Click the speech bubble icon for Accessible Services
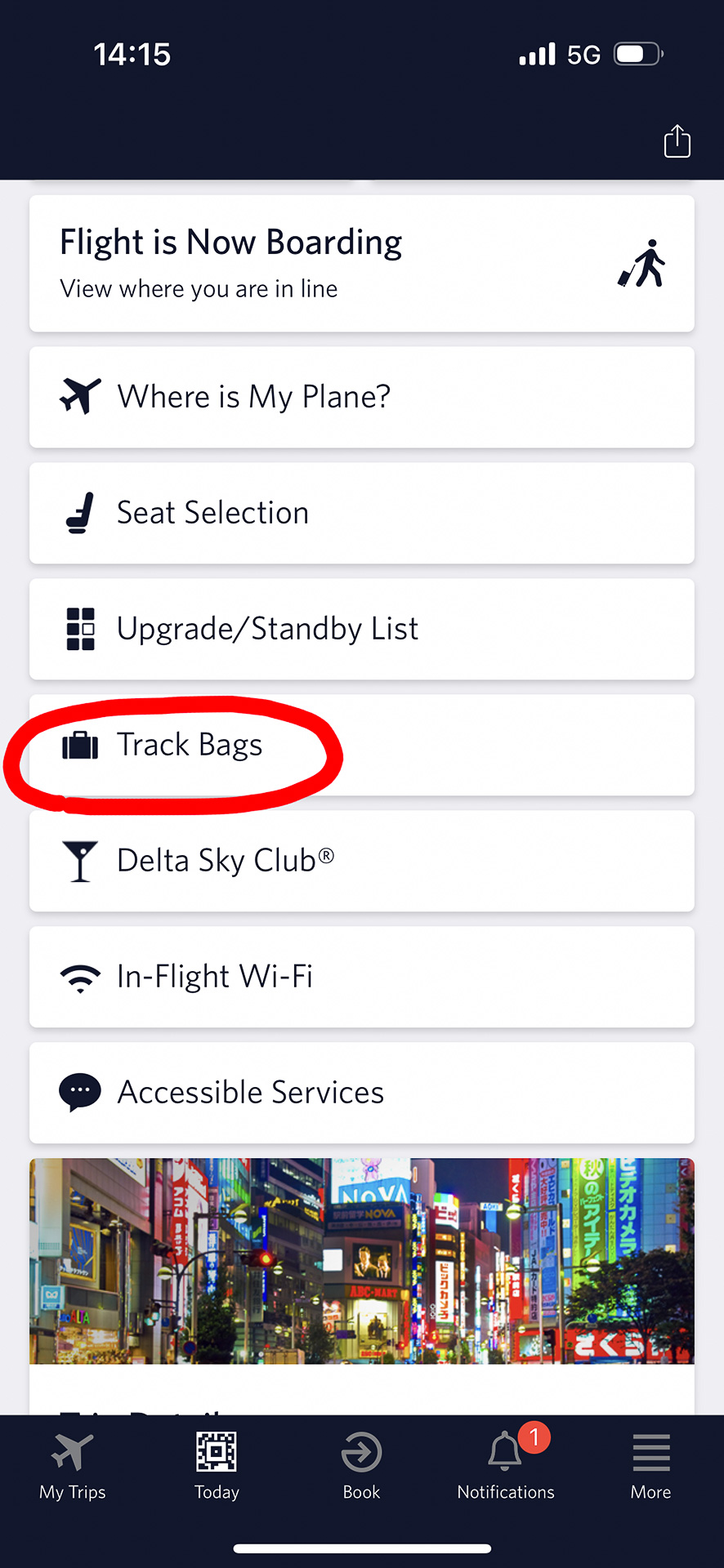 (x=79, y=1093)
